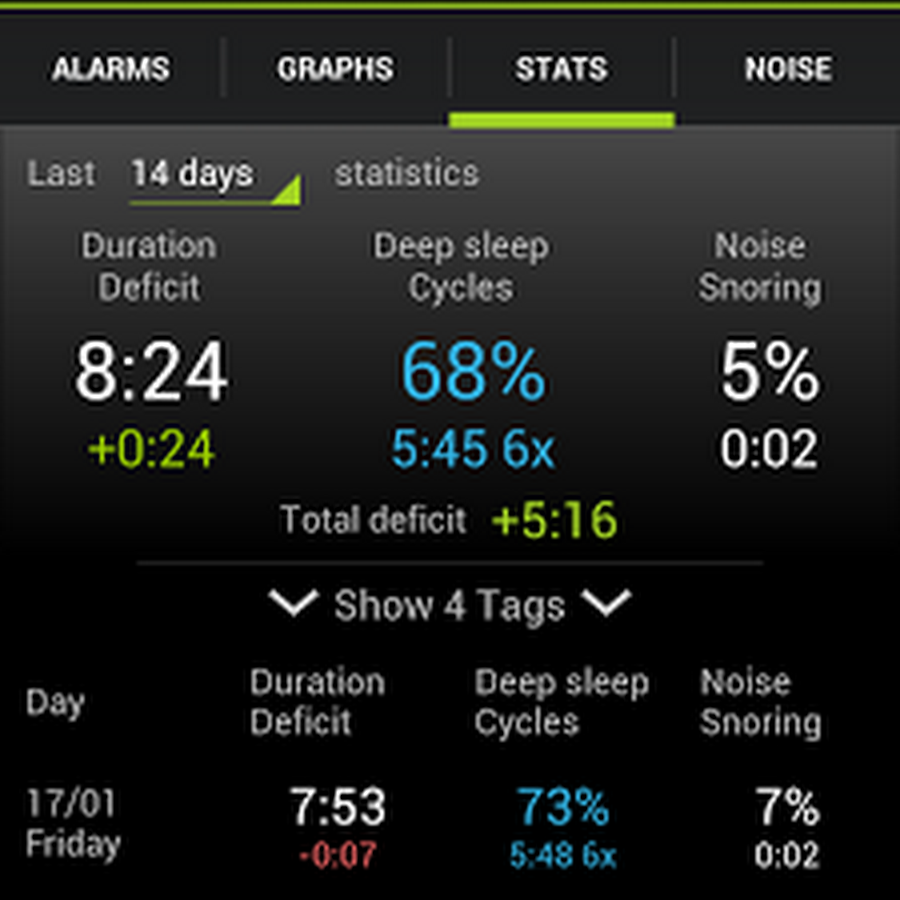This screenshot has width=900, height=900.
Task: Select the Stats tab
Action: [561, 70]
